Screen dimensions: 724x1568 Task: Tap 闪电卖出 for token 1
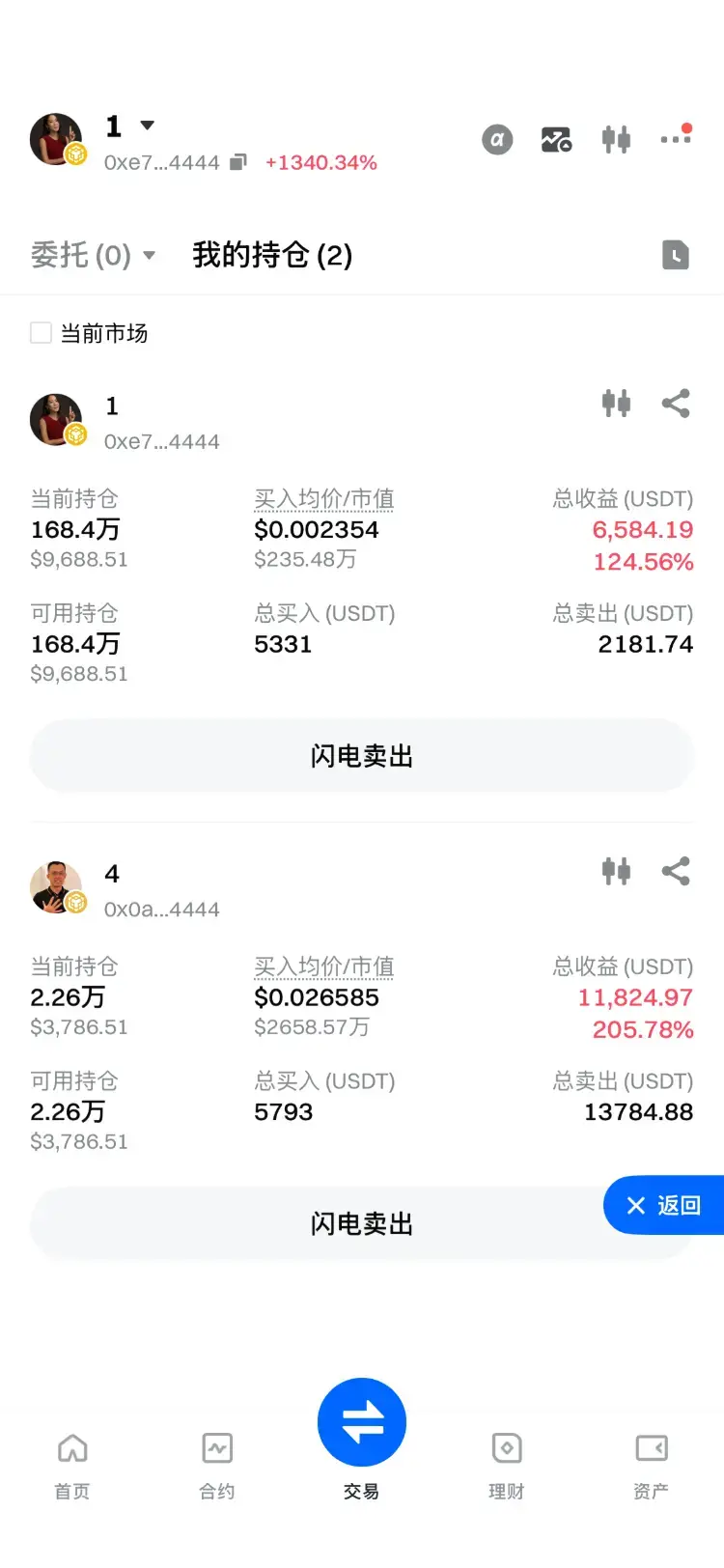coord(362,756)
